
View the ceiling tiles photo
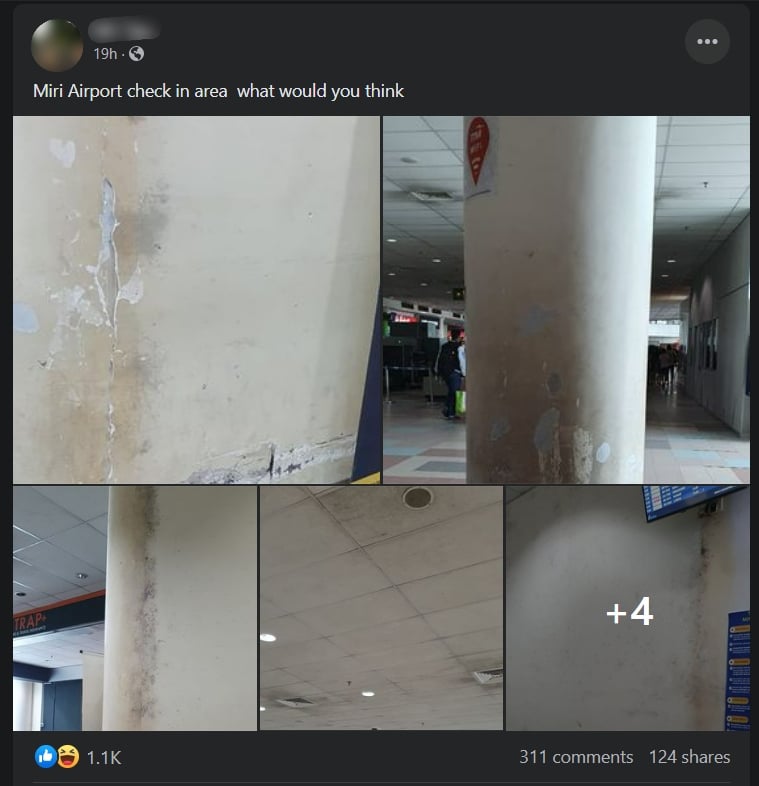pos(381,608)
